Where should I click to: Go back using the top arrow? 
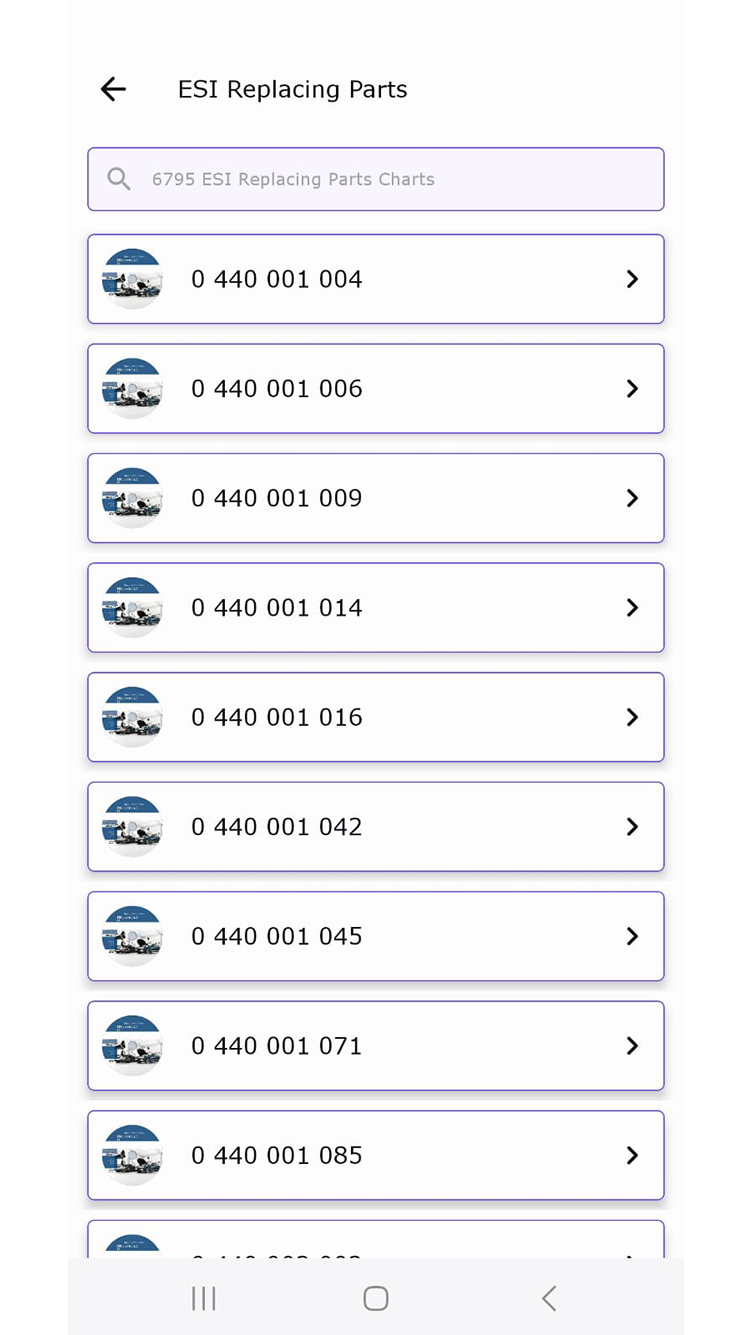click(113, 90)
